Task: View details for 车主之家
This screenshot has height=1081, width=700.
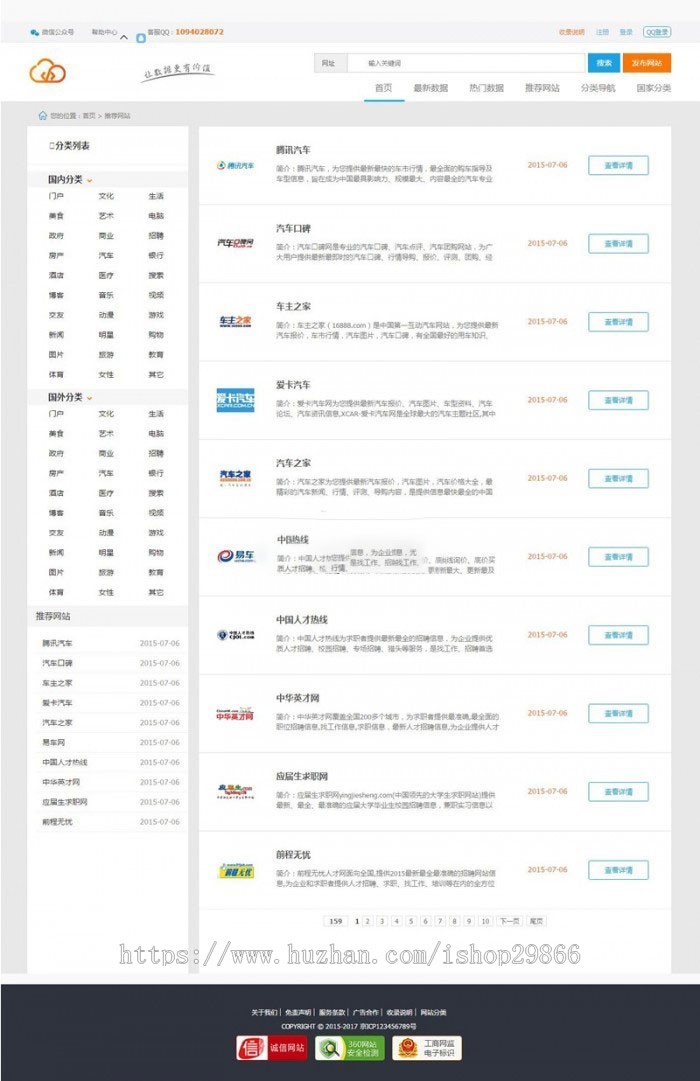Action: tap(618, 322)
